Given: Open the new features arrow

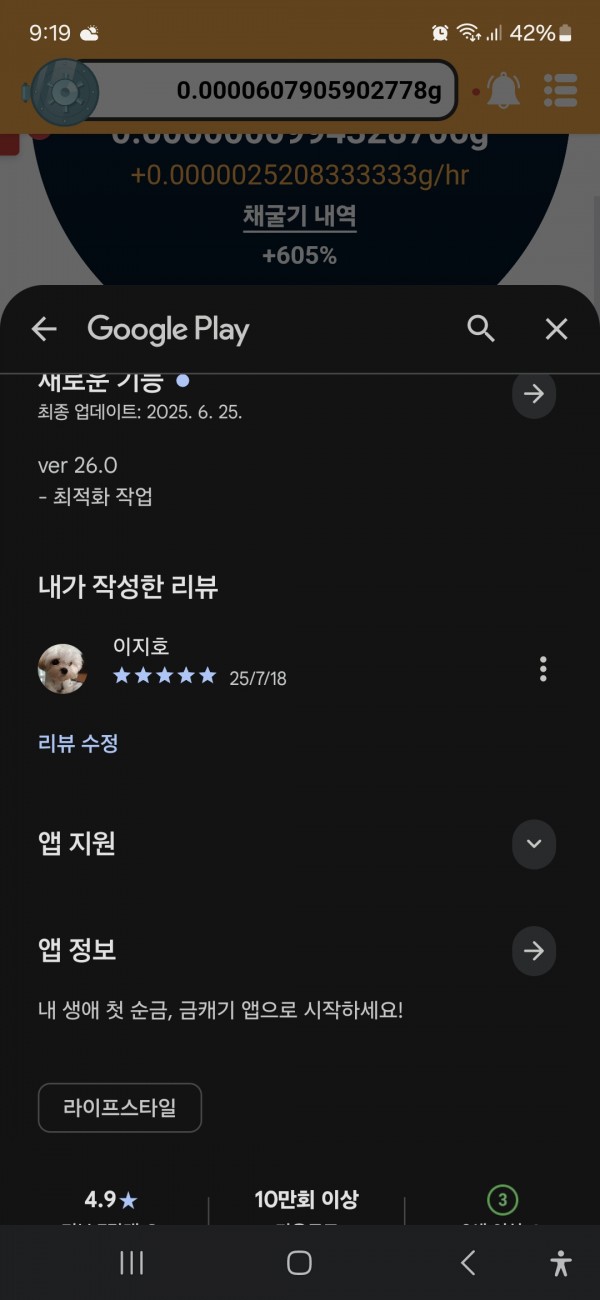Looking at the screenshot, I should [534, 394].
